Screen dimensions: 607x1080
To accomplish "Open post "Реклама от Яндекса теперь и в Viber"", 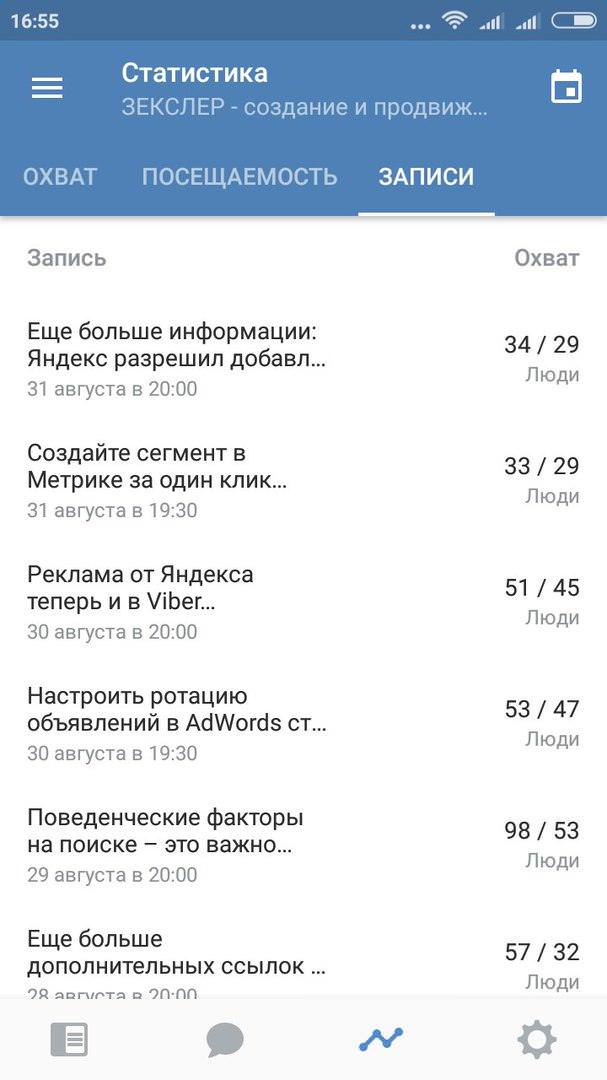I will (303, 602).
